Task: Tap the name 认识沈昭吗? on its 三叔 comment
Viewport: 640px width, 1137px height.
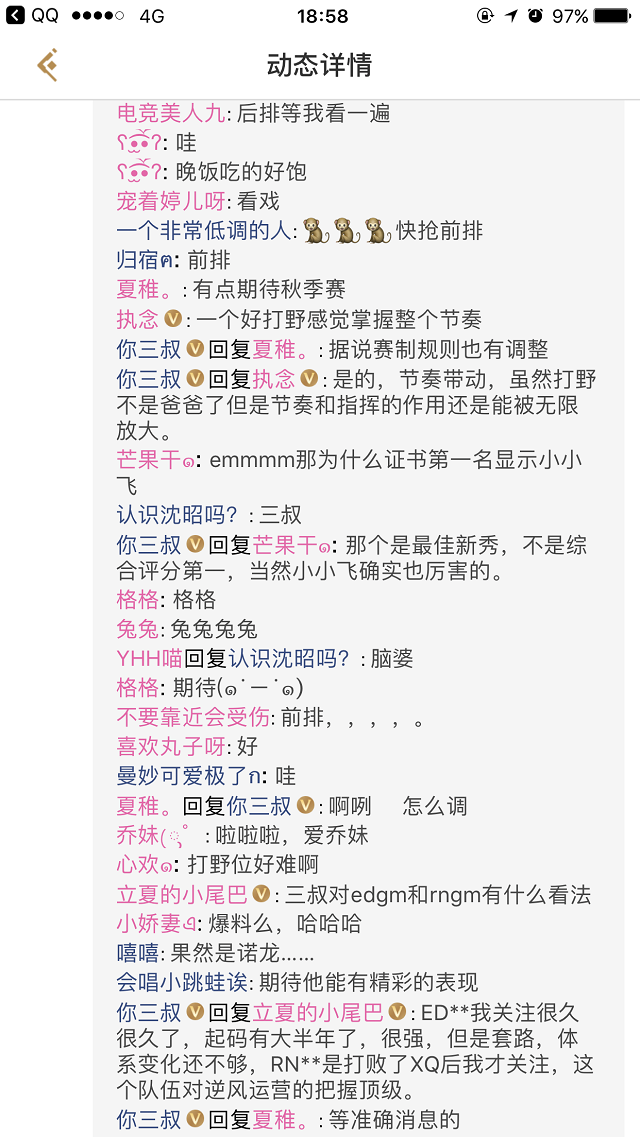Action: (177, 516)
